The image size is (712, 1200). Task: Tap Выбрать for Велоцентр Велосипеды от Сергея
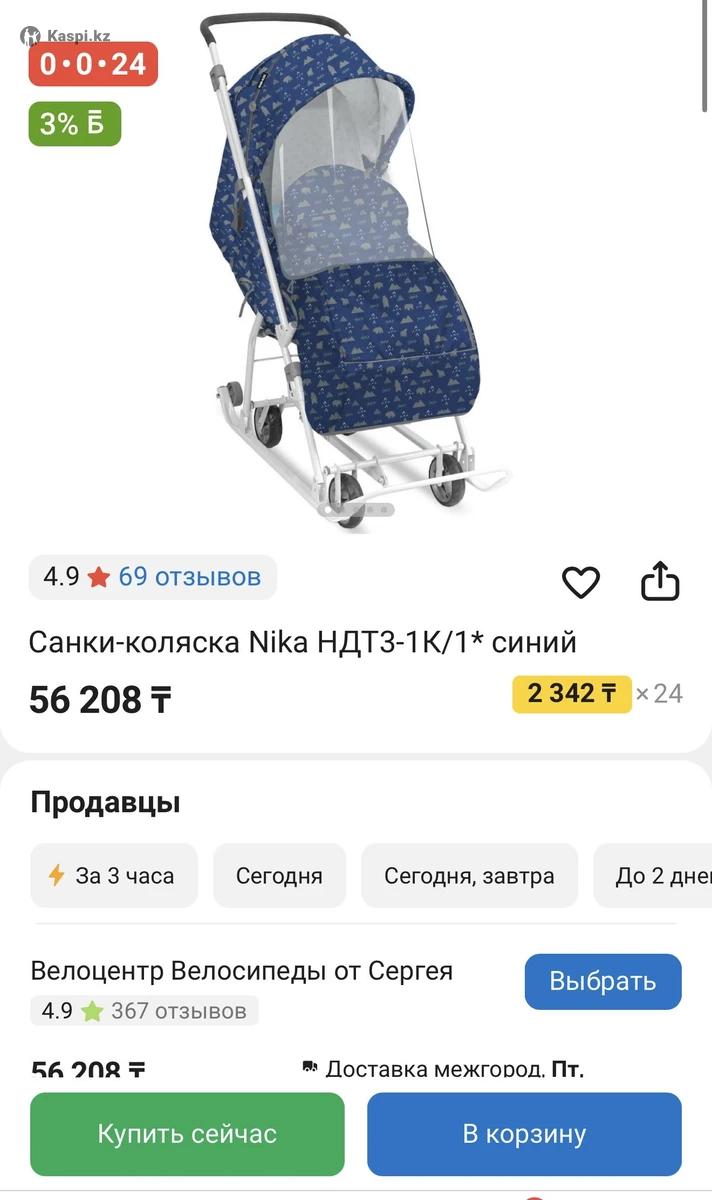(602, 981)
